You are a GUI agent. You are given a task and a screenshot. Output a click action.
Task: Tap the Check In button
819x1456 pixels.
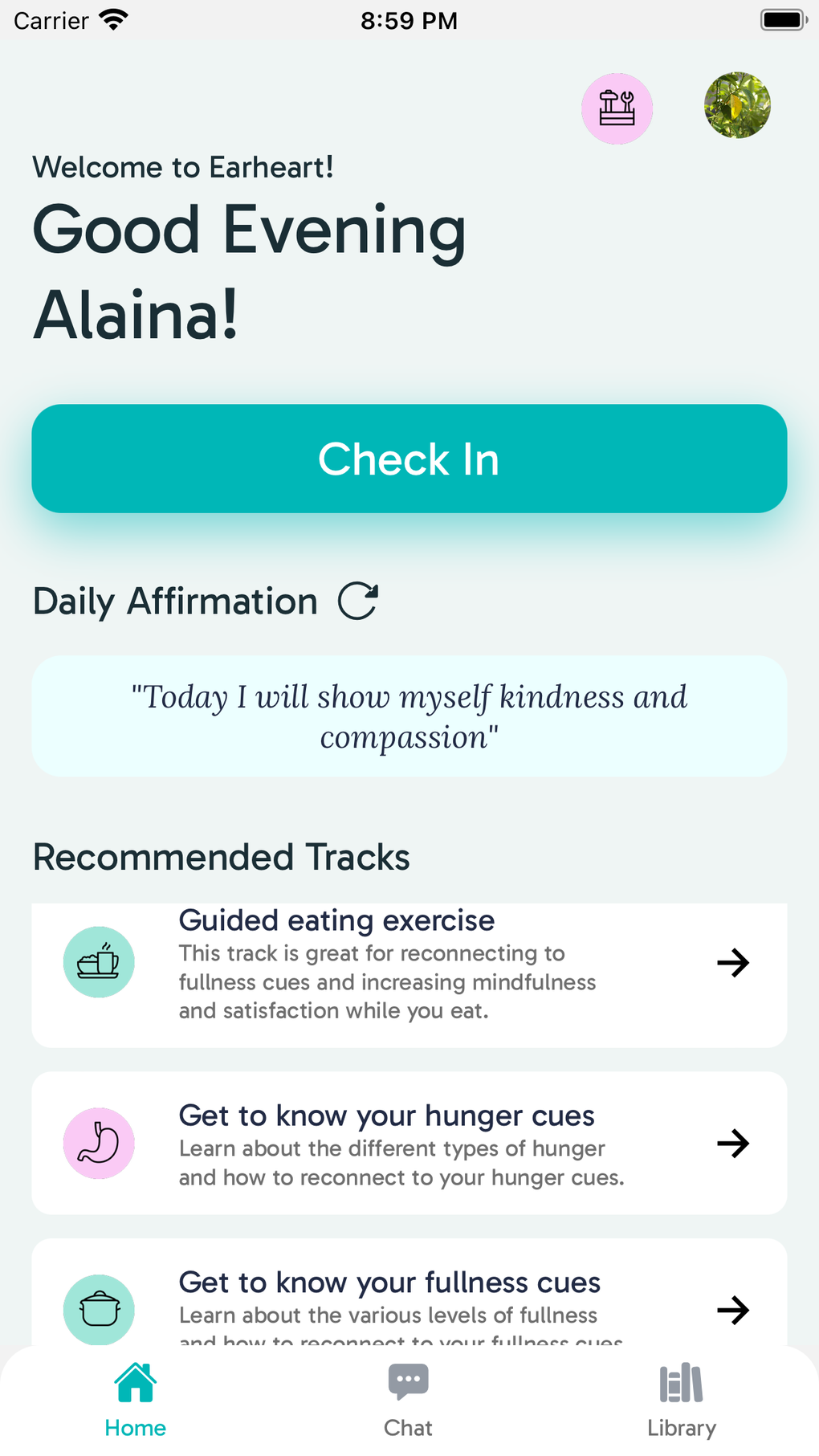pos(409,459)
